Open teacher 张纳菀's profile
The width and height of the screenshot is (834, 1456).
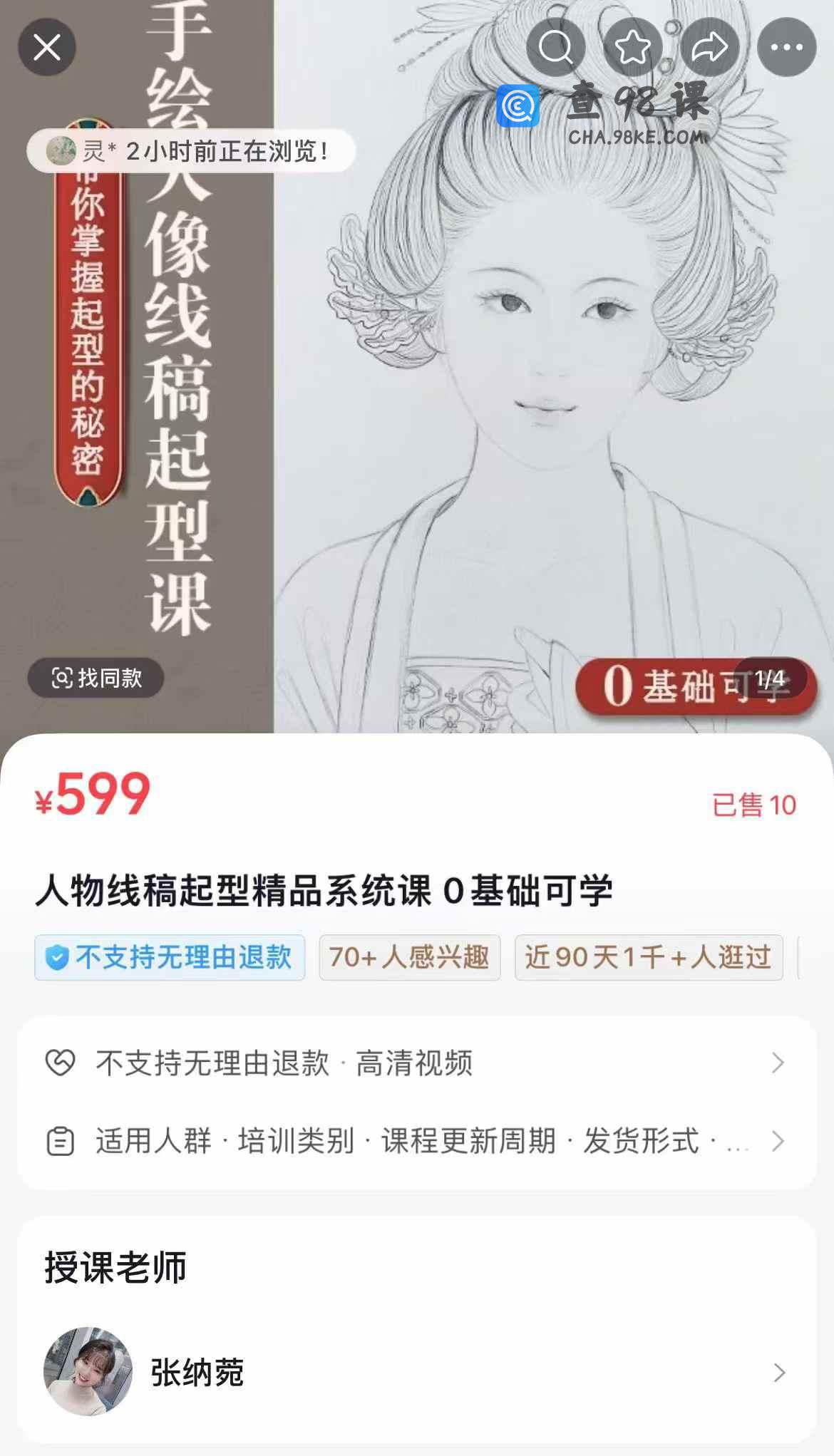[416, 1372]
